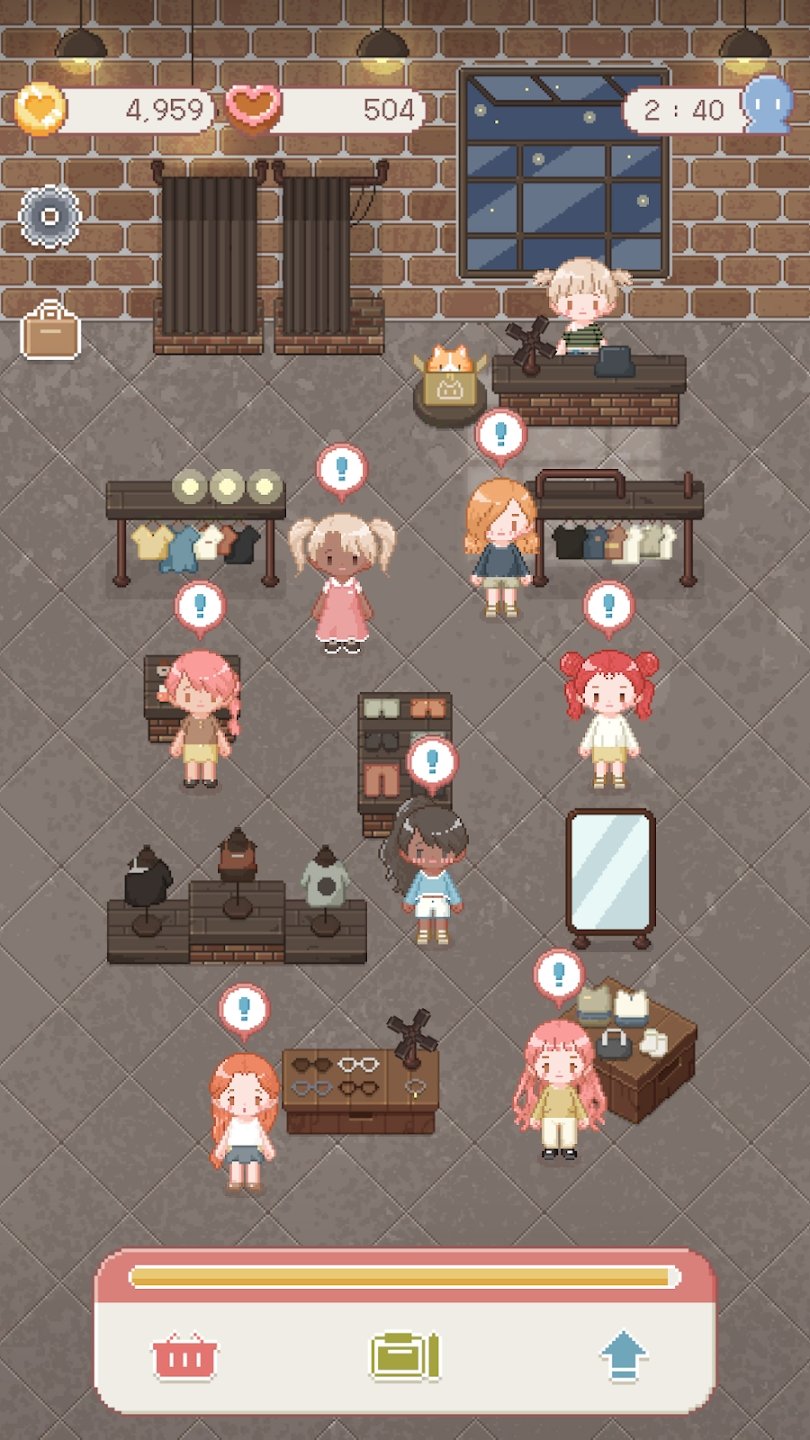This screenshot has width=810, height=1440.
Task: Tap exclamation bubble above red twin-bun girl
Action: (x=608, y=606)
